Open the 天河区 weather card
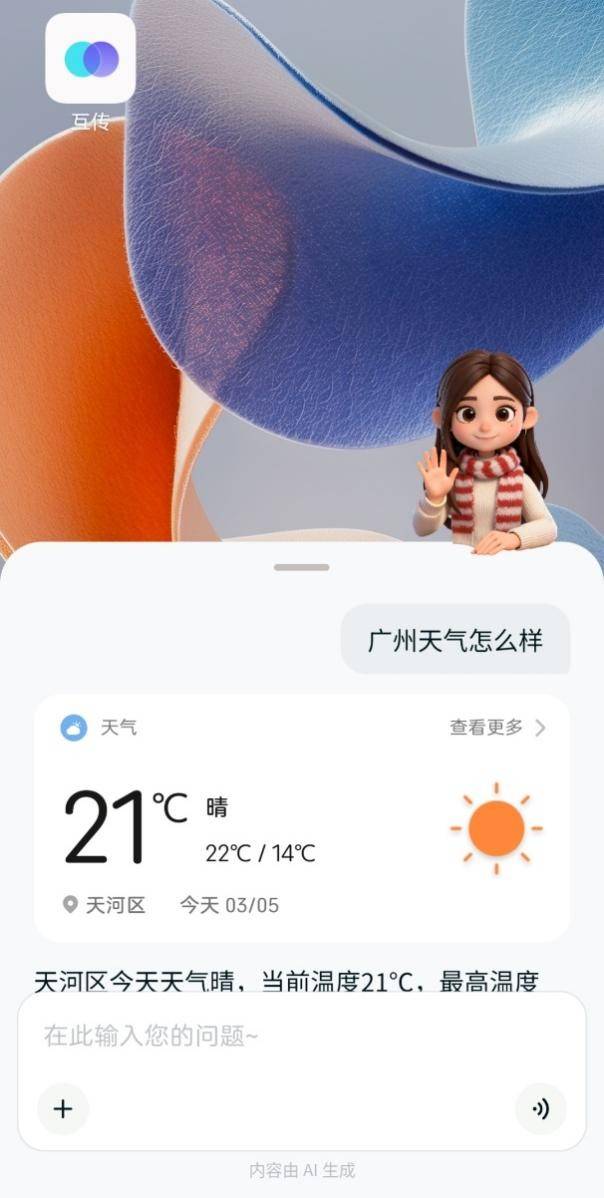This screenshot has width=604, height=1198. click(x=300, y=830)
